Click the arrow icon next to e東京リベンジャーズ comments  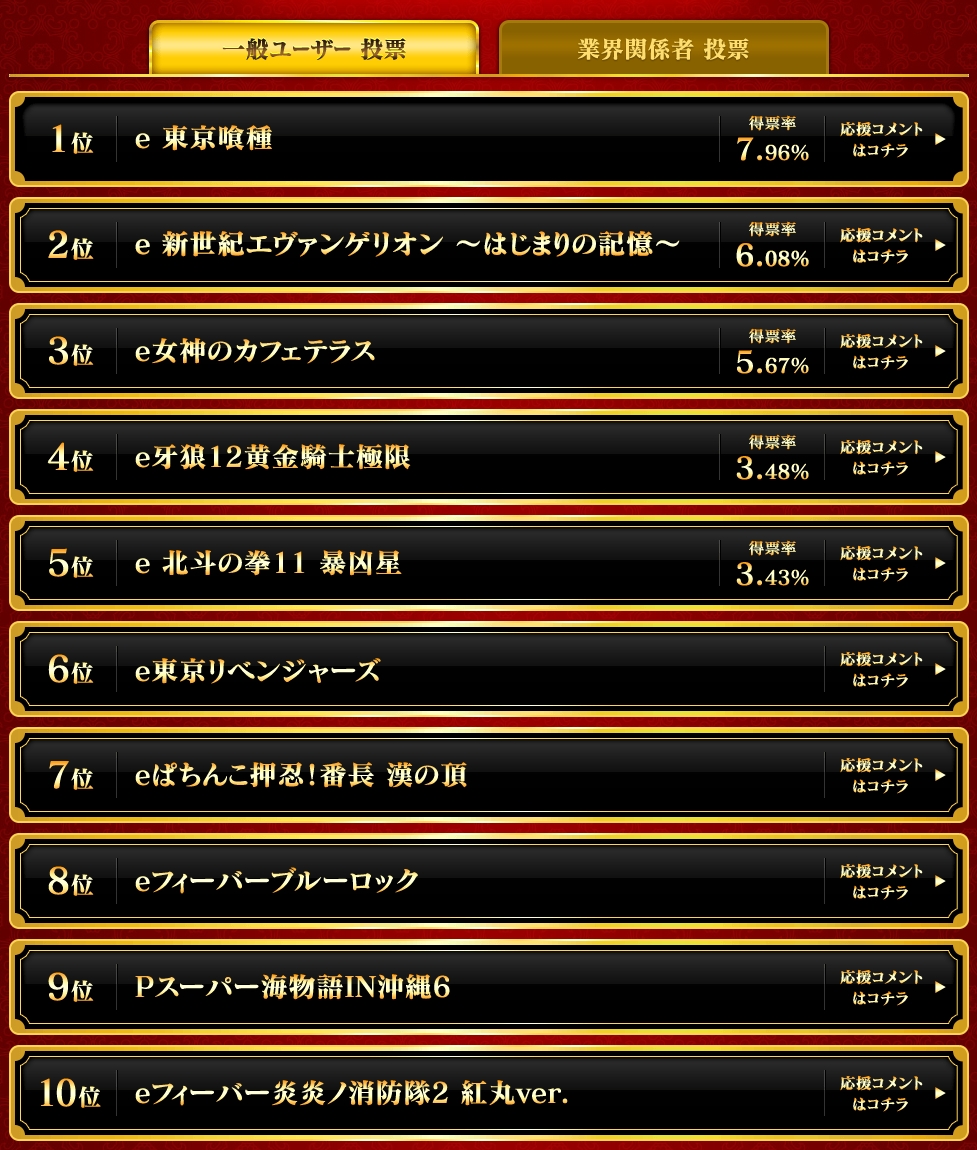click(940, 671)
